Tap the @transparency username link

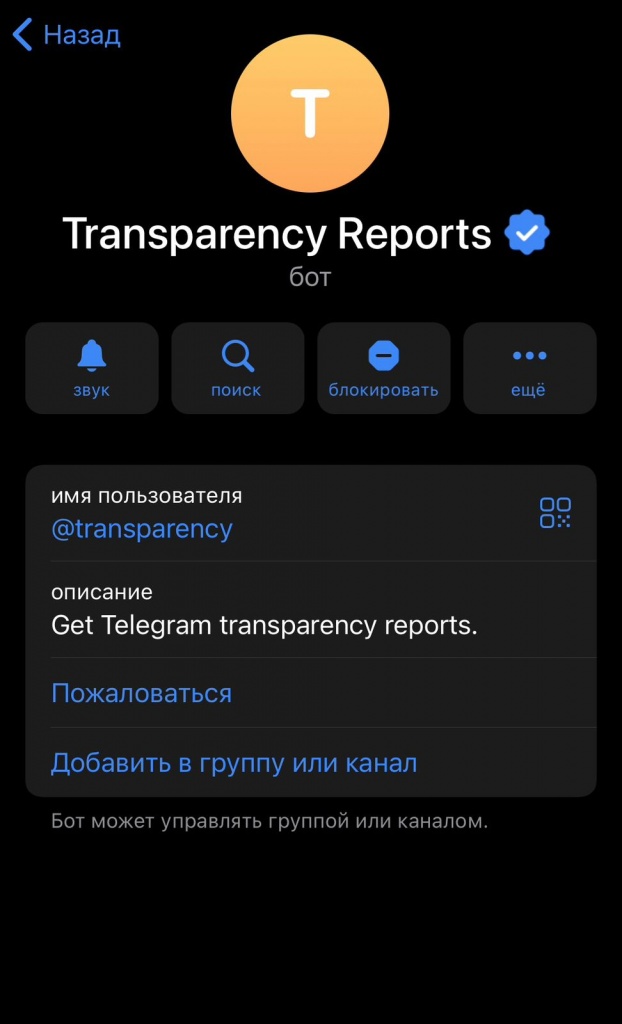pyautogui.click(x=142, y=529)
